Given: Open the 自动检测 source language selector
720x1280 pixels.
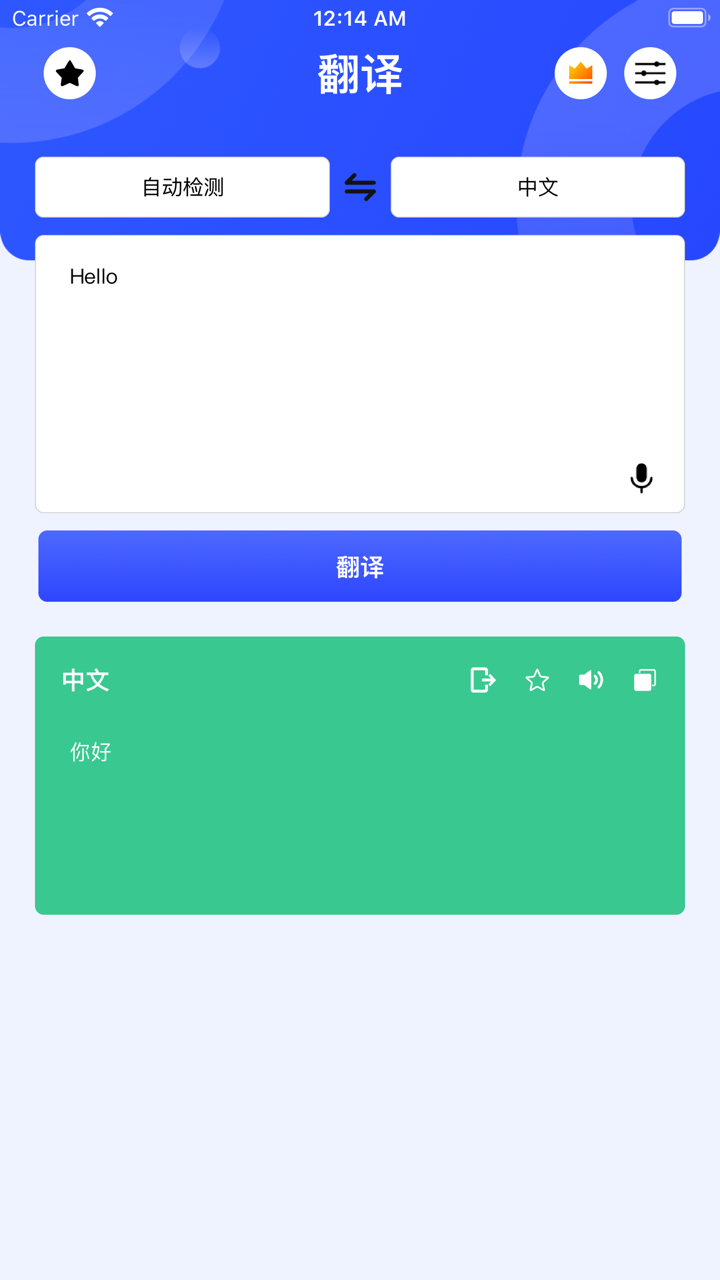Looking at the screenshot, I should (x=181, y=187).
